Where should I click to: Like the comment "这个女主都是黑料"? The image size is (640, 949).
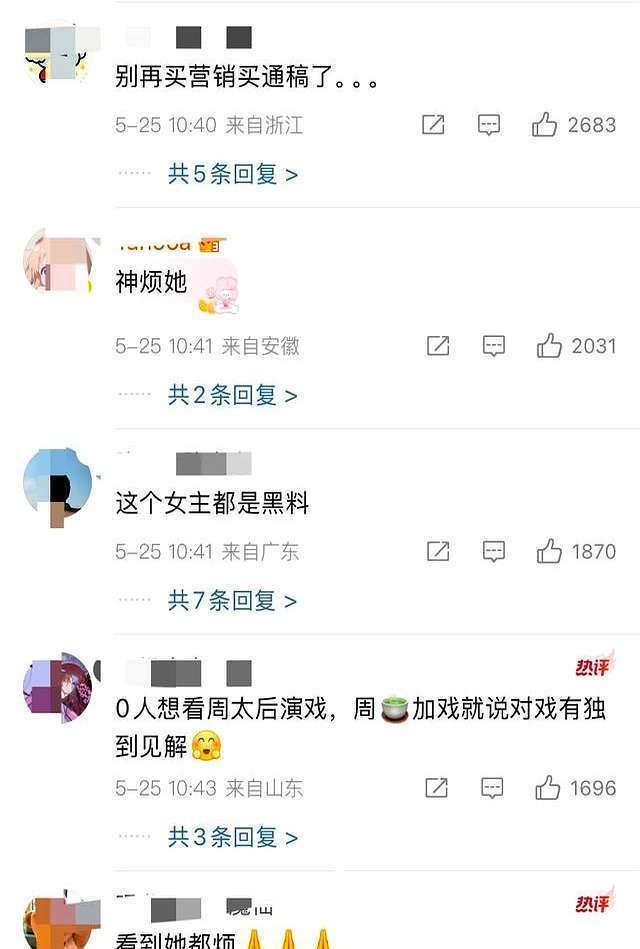[x=549, y=551]
